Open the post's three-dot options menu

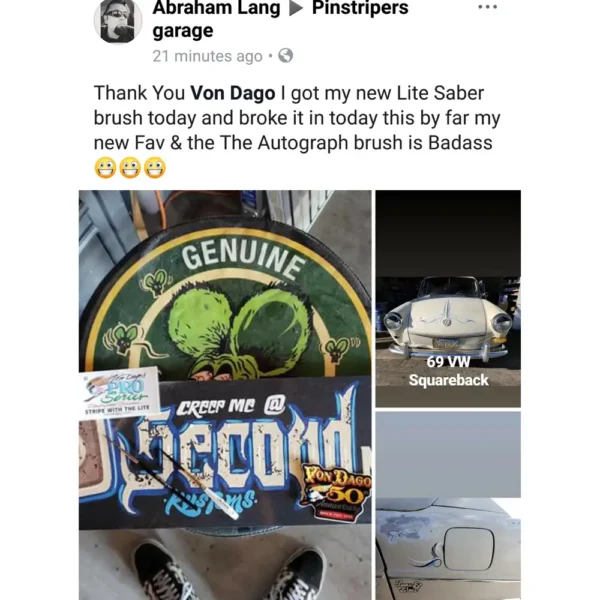[487, 8]
